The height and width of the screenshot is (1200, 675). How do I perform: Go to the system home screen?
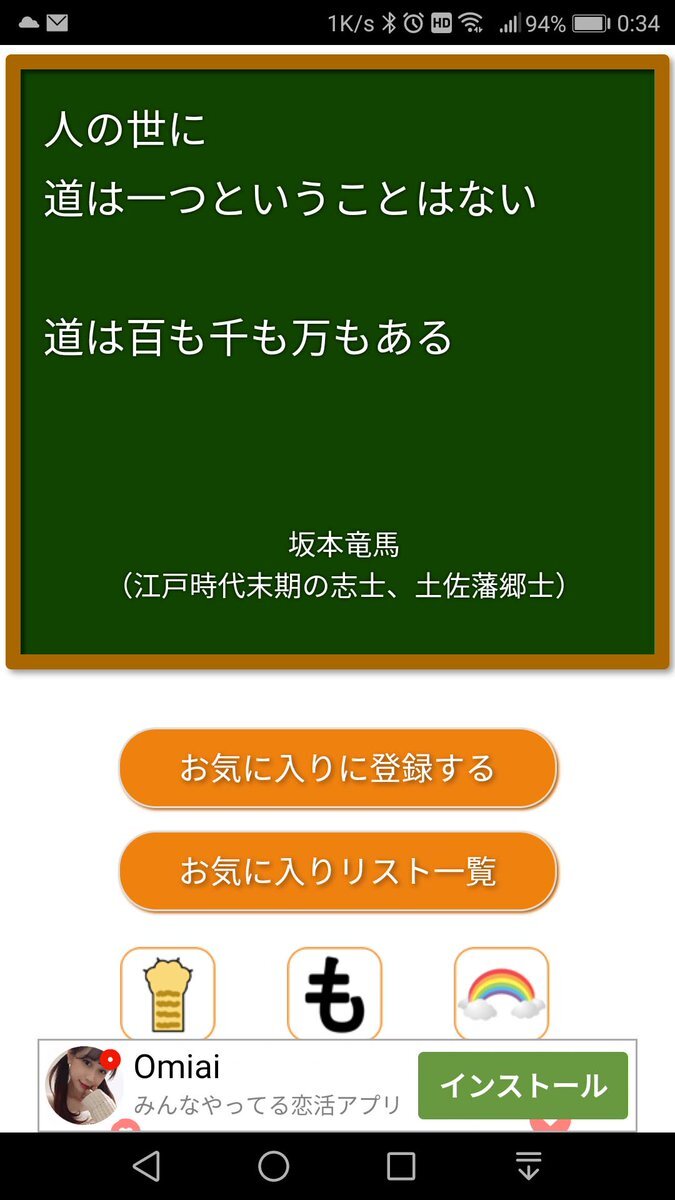(273, 1166)
